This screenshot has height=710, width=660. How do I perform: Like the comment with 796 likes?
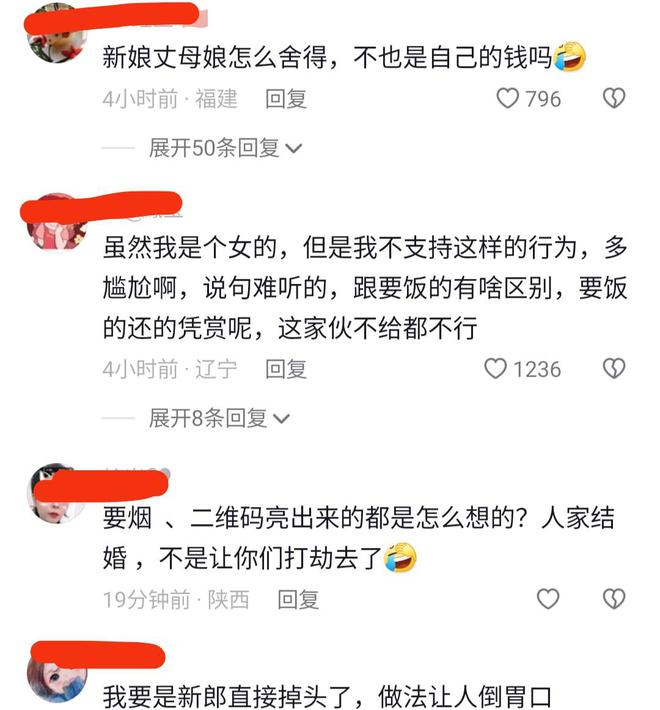click(509, 98)
